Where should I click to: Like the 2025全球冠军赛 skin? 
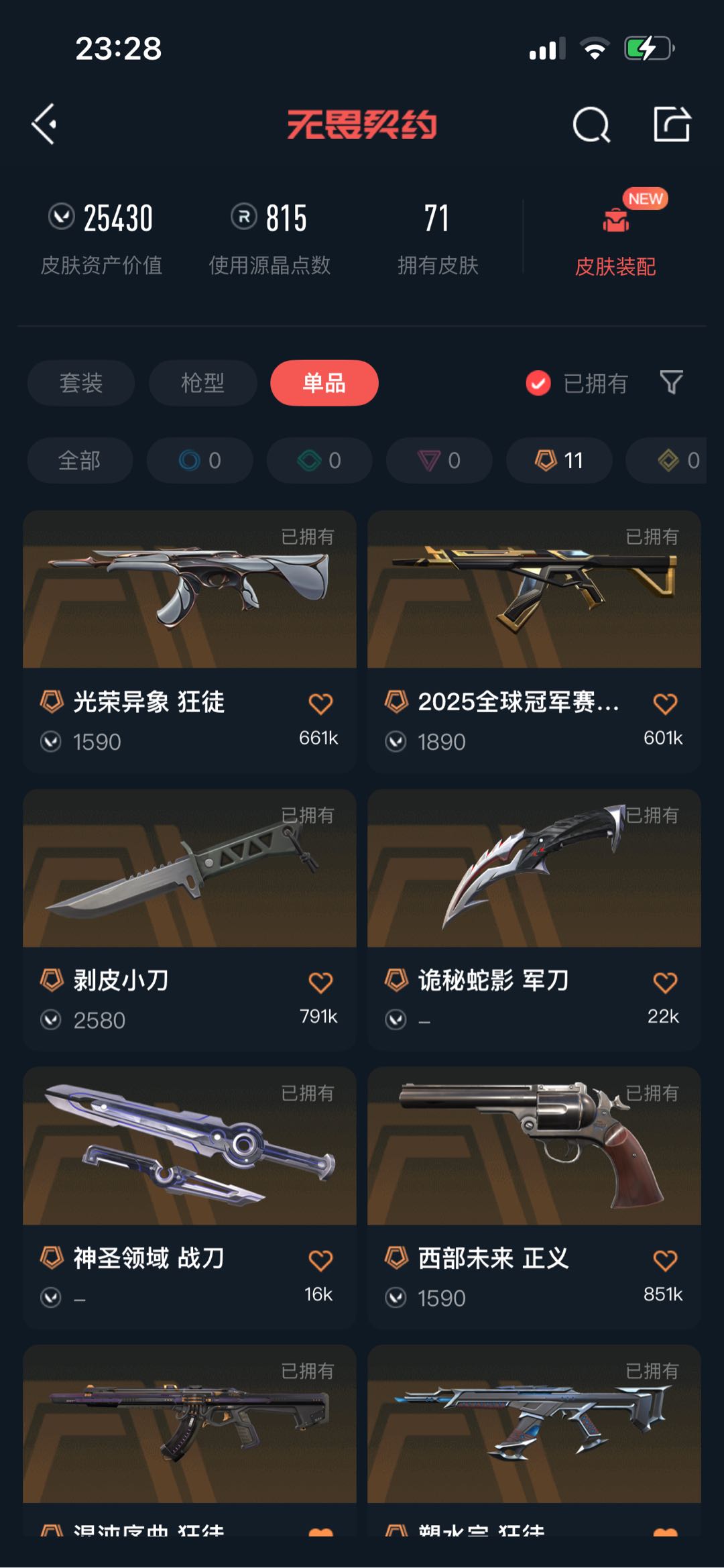click(x=665, y=704)
